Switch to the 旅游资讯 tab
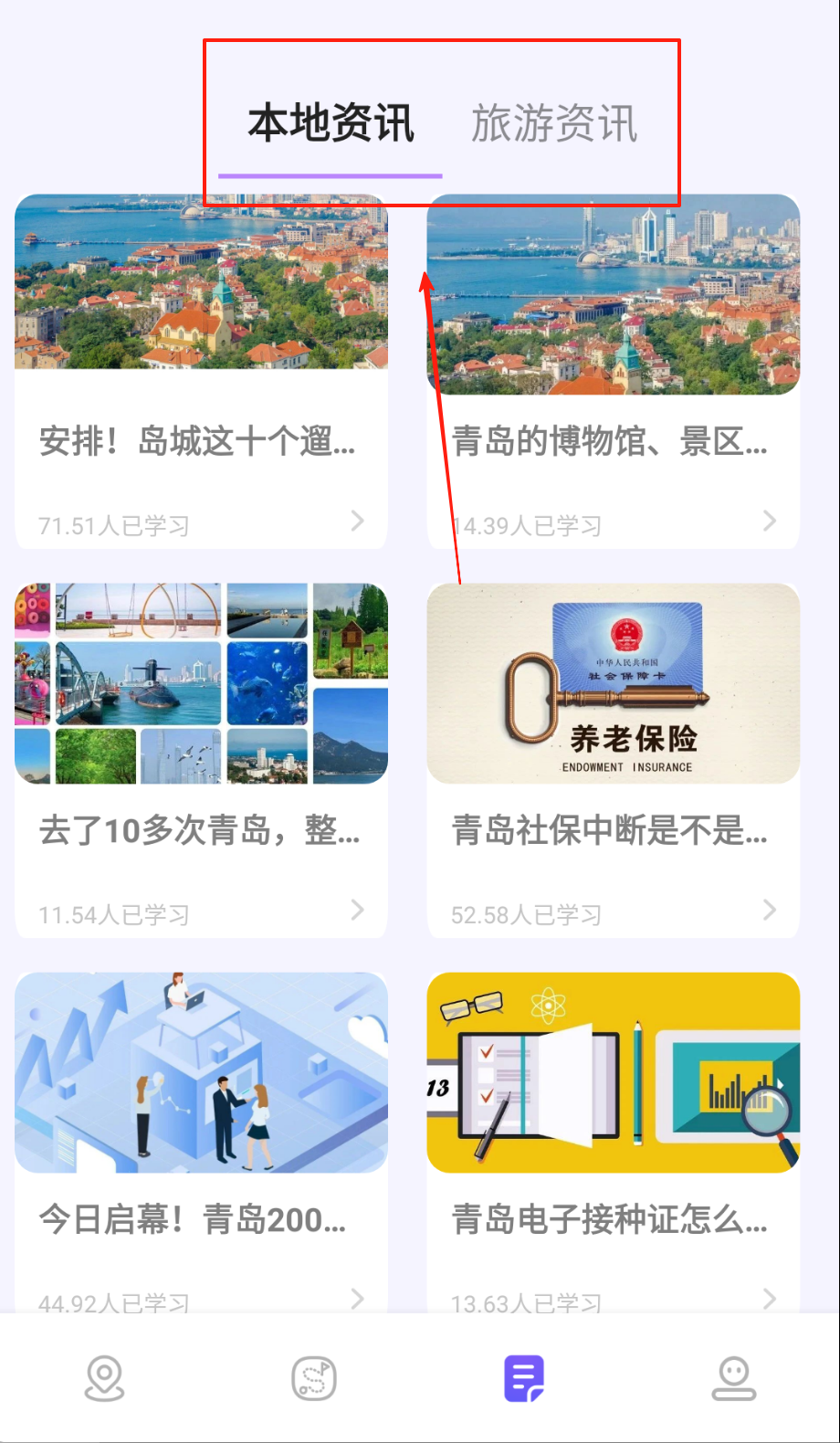The width and height of the screenshot is (840, 1443). (x=554, y=124)
